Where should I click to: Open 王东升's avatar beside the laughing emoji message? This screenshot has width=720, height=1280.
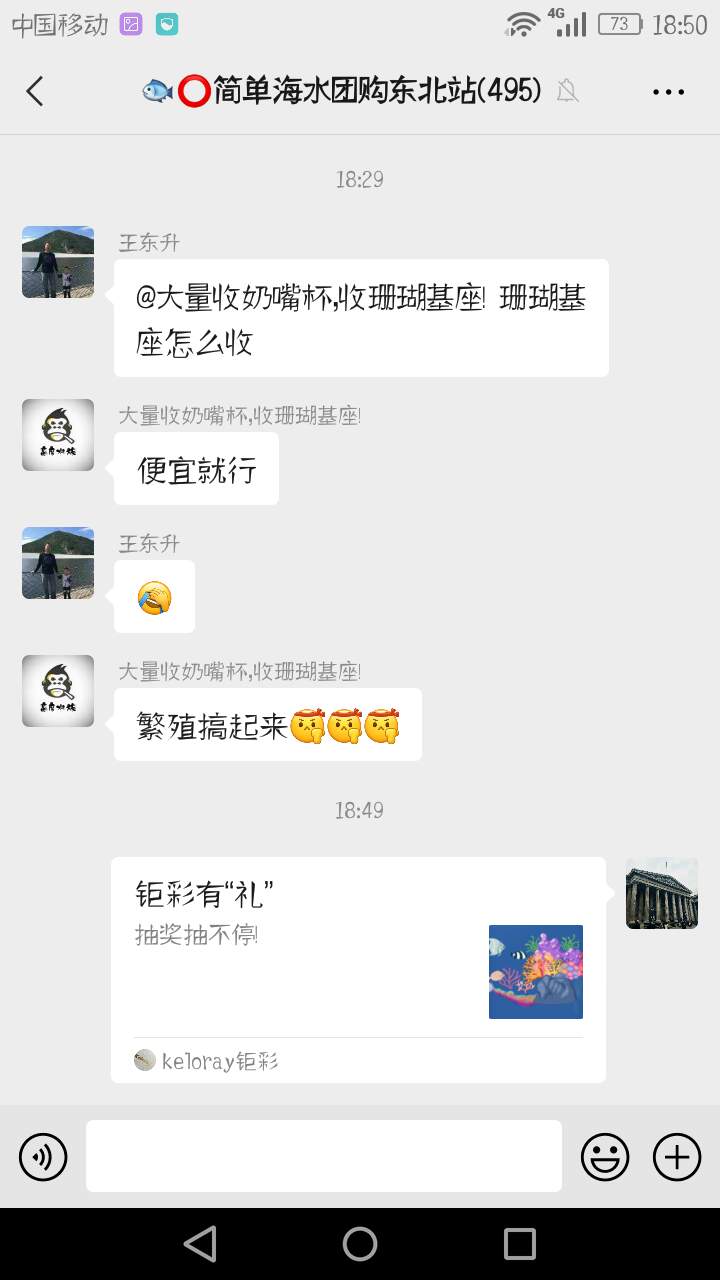click(58, 563)
